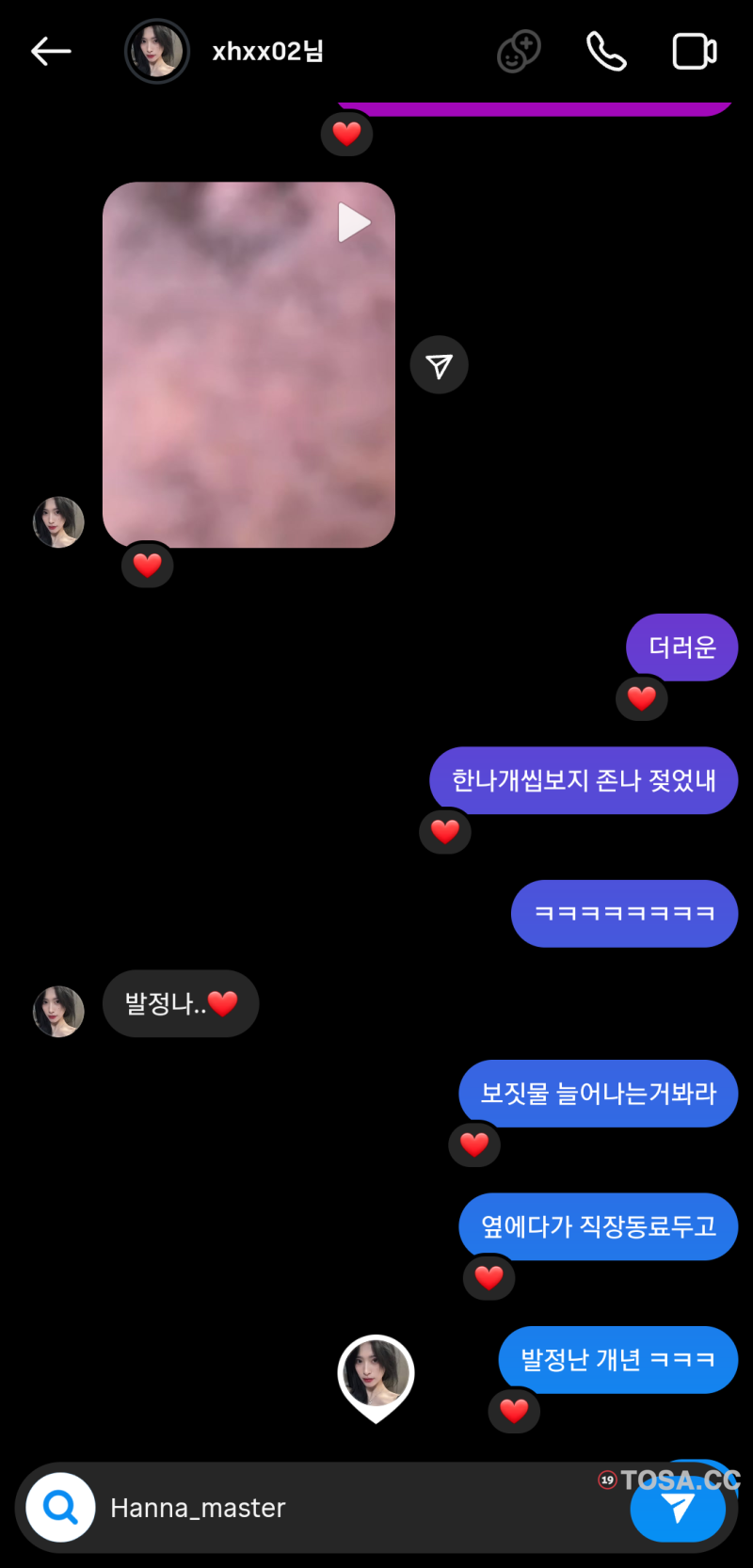Open the shared video message

[248, 365]
